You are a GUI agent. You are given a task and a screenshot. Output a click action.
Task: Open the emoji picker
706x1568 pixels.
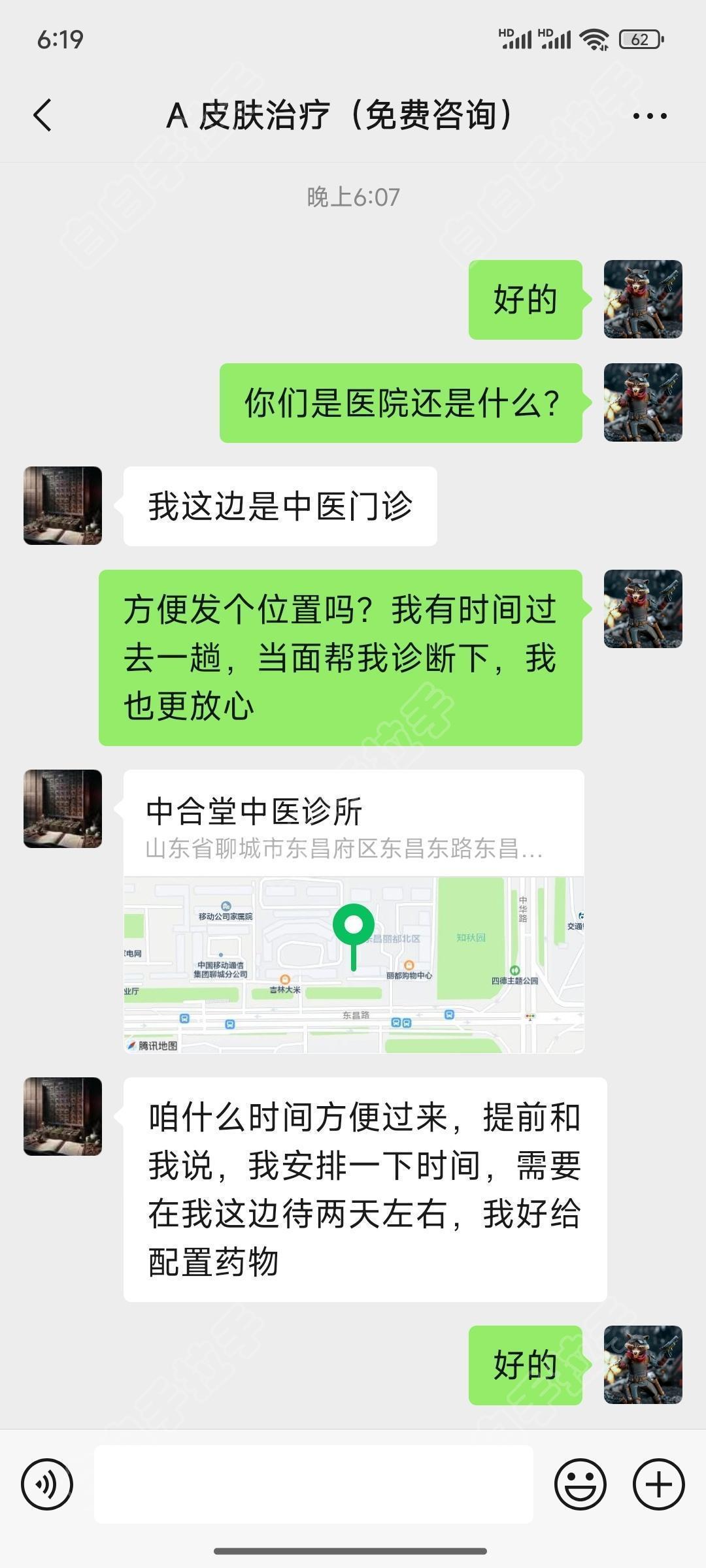click(x=580, y=1484)
